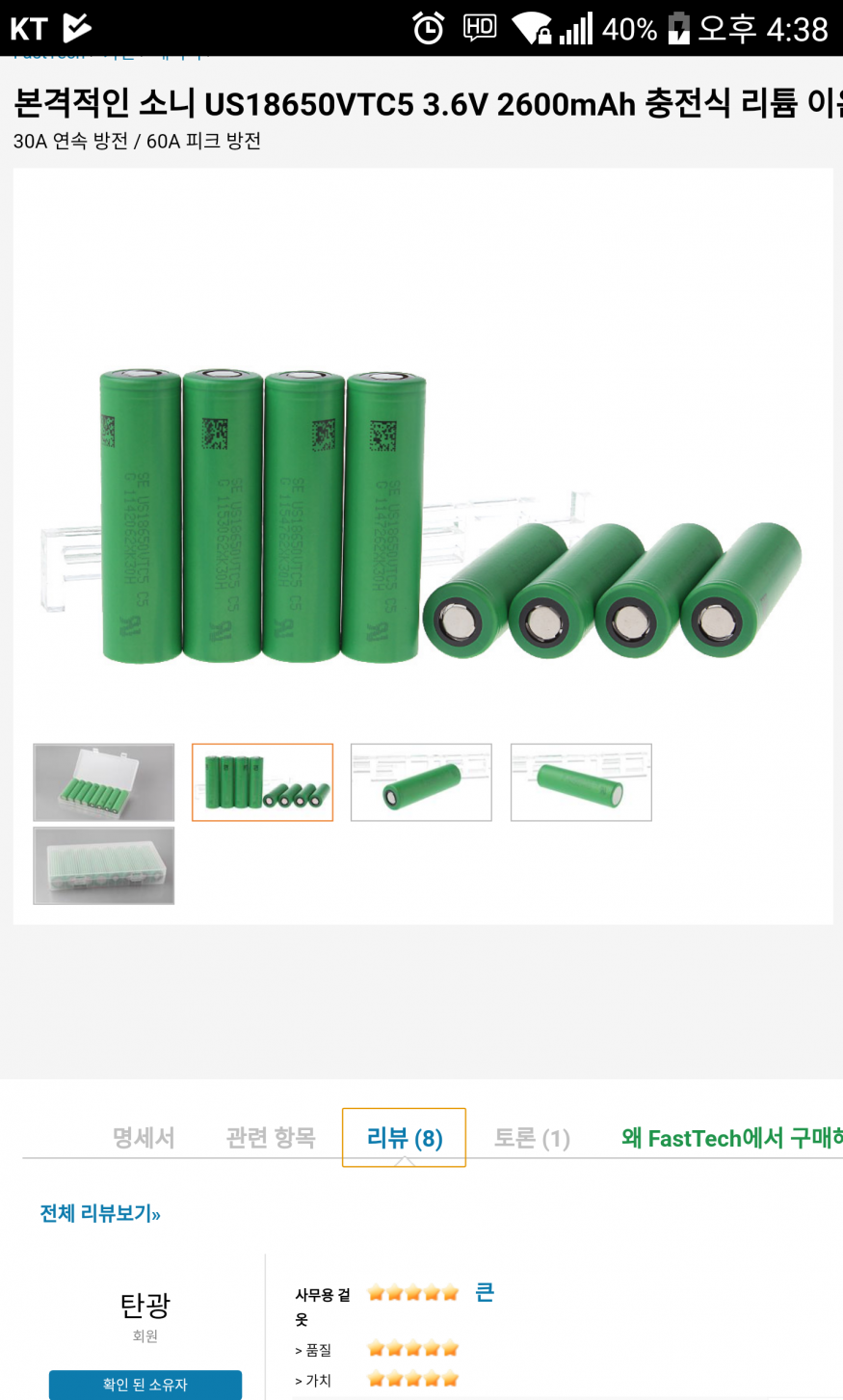Switch to the 토론 (1) discussion tab
843x1400 pixels.
coord(532,1138)
